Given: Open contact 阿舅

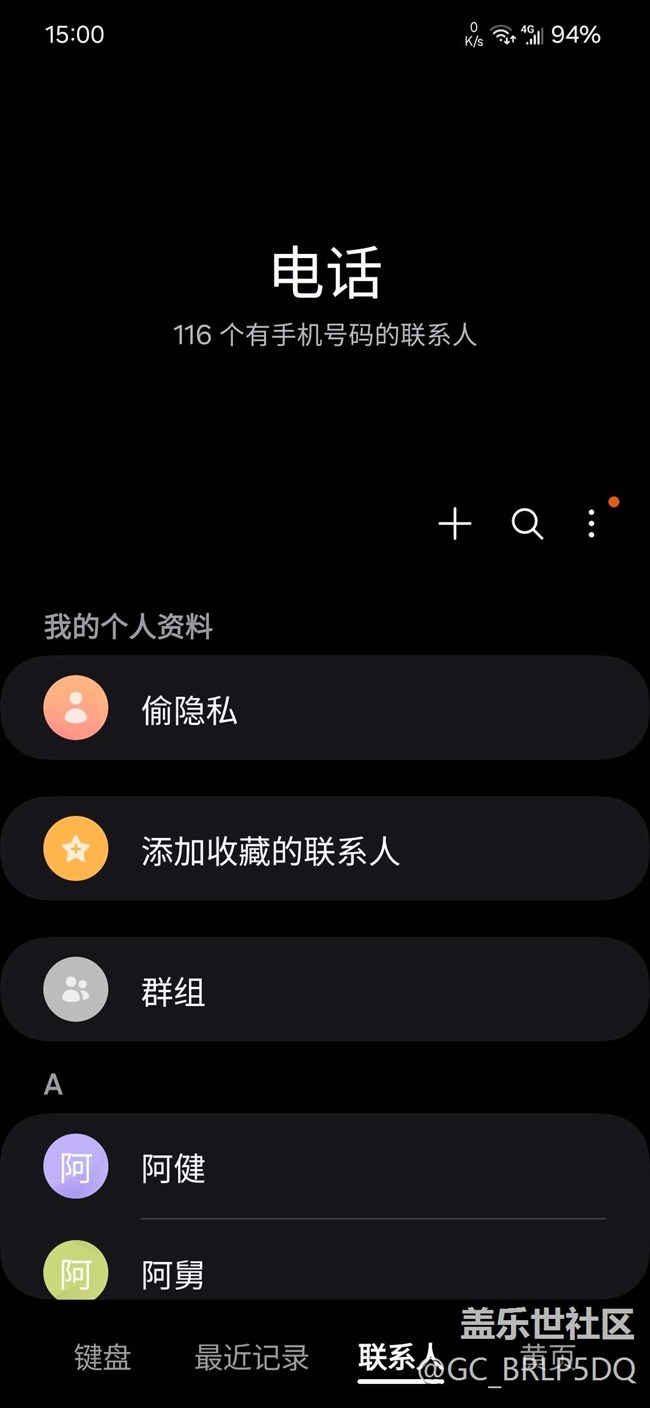Looking at the screenshot, I should point(325,1272).
